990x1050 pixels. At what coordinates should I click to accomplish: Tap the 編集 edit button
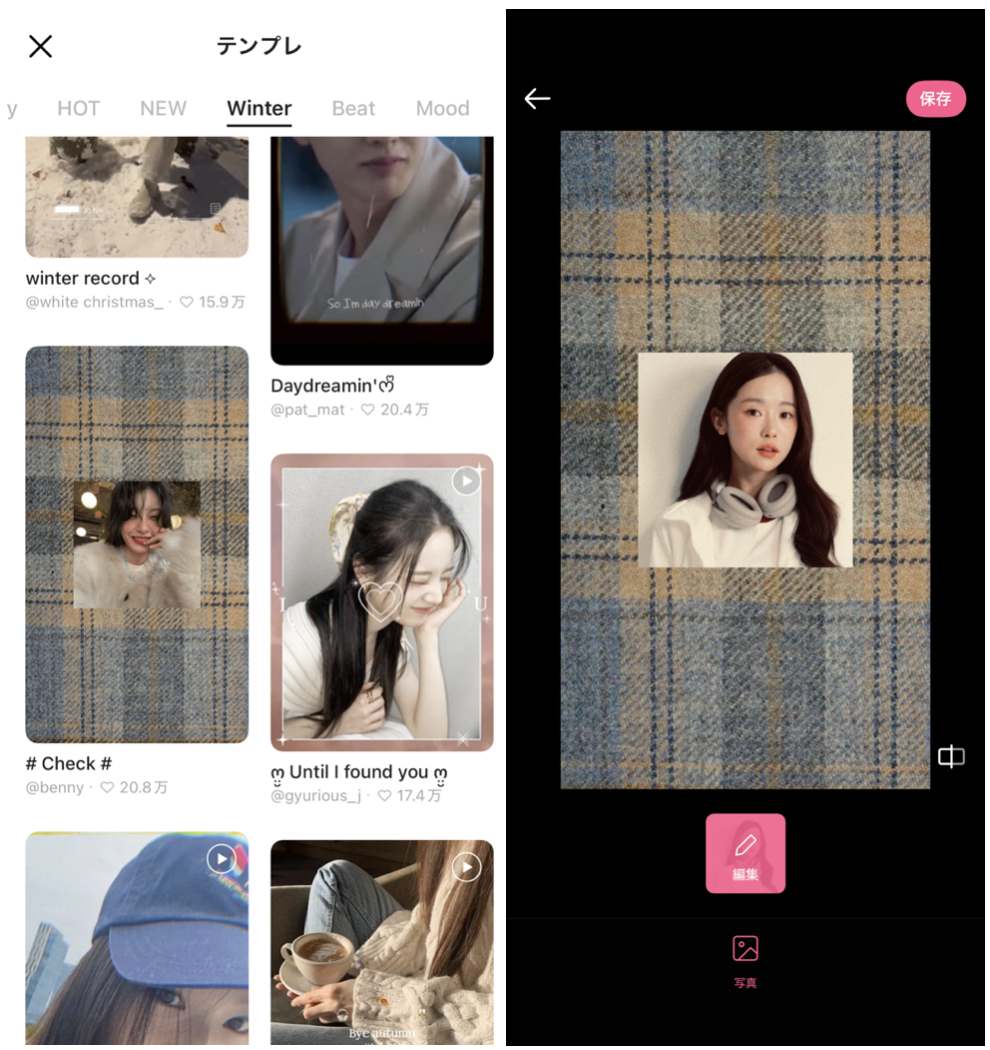click(745, 853)
